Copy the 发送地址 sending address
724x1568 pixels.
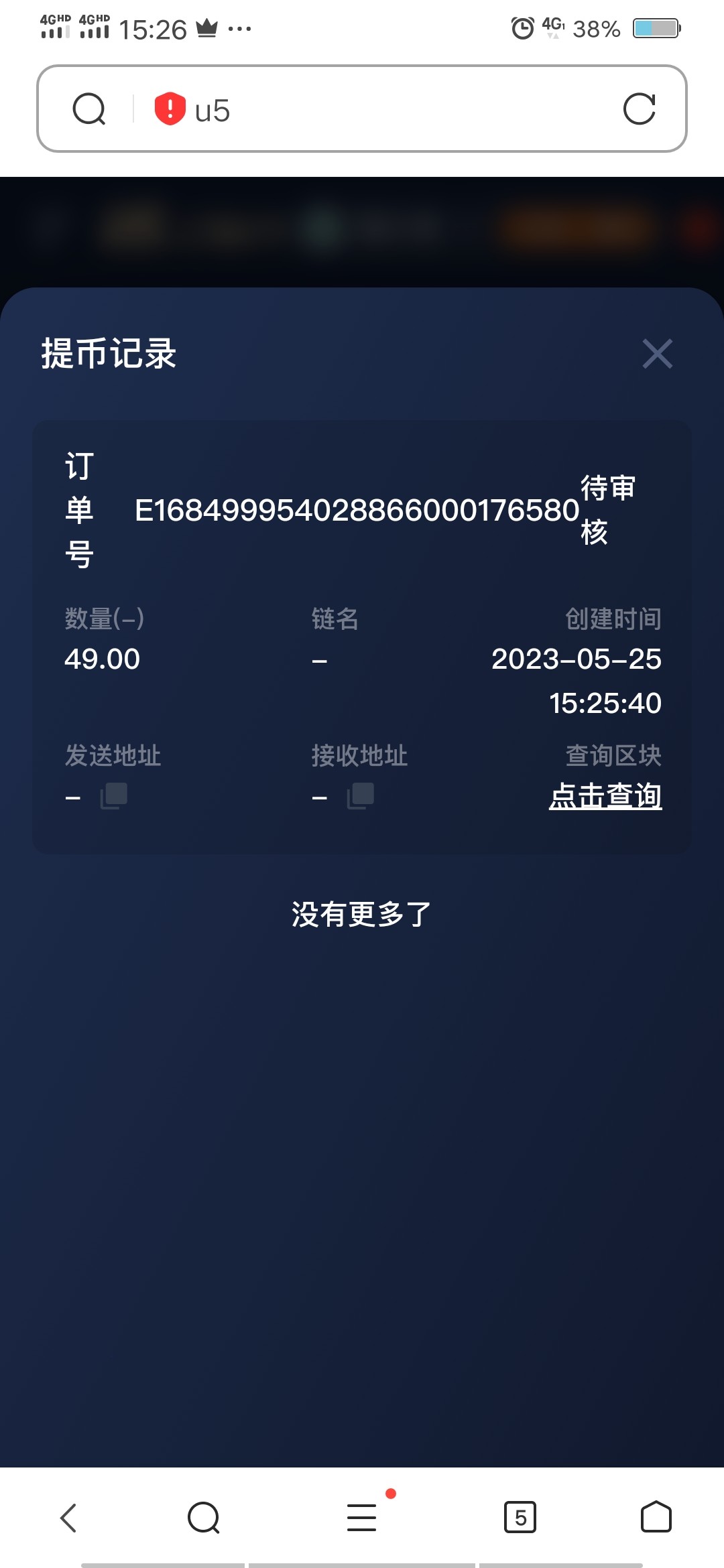(113, 796)
